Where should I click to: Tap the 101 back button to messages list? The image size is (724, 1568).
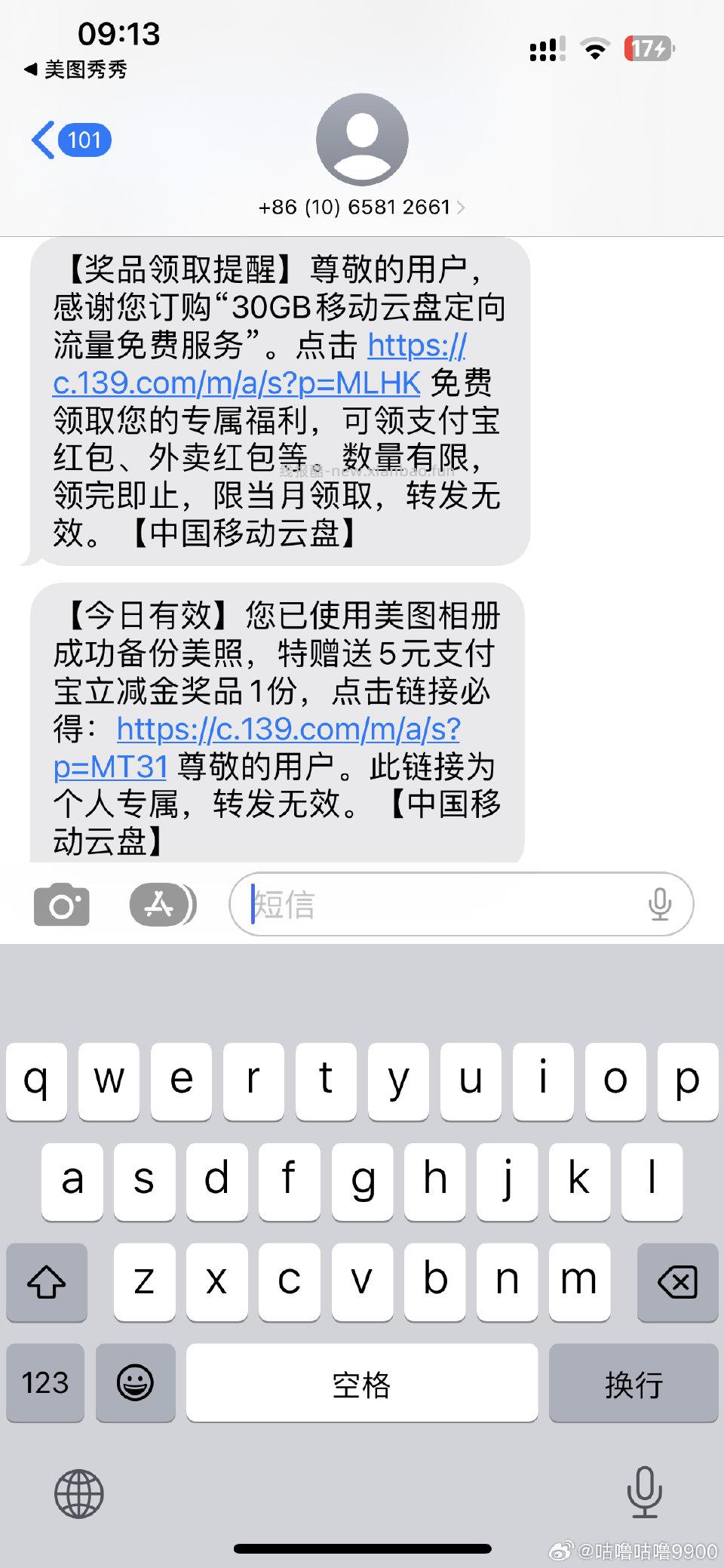coord(72,140)
